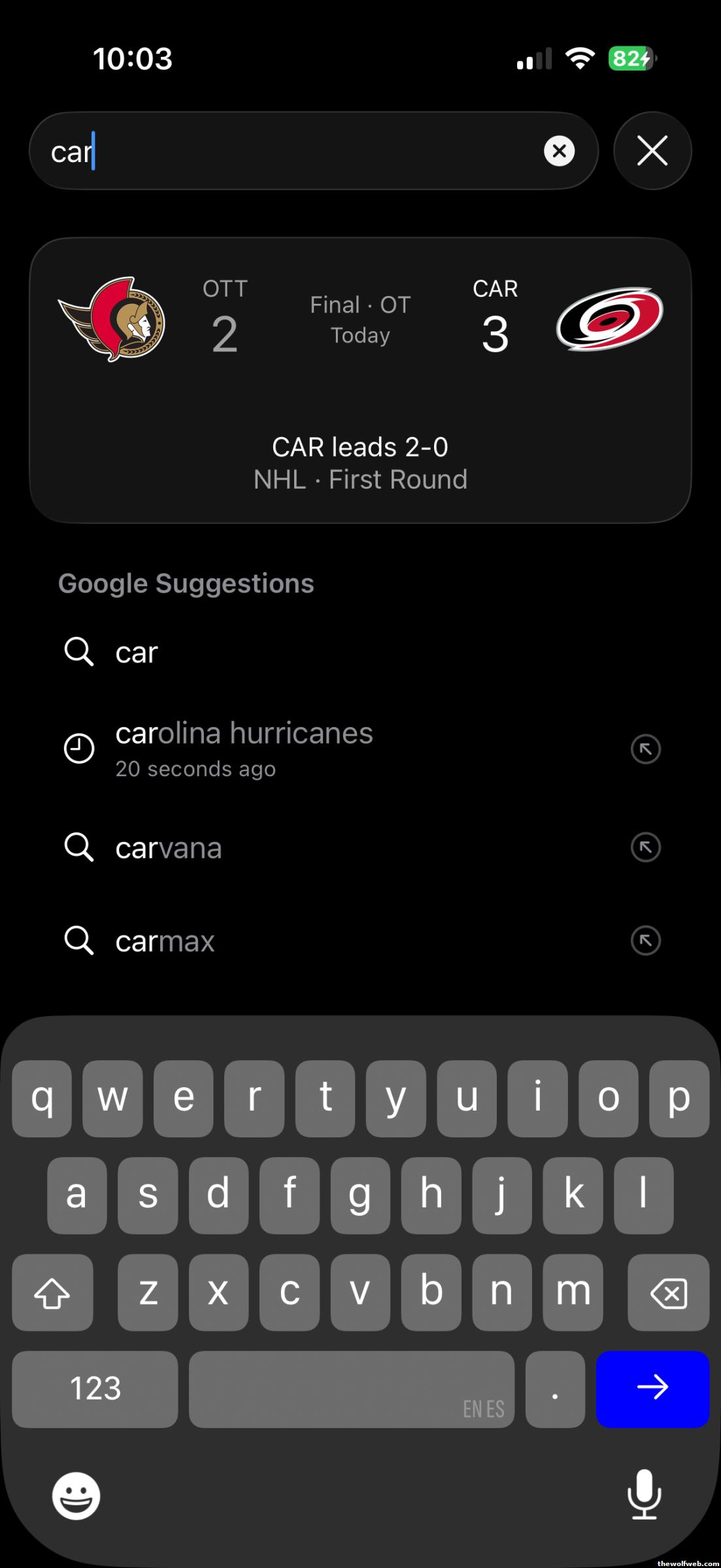Hit the backspace key on keyboard
Viewport: 721px width, 1568px height.
(x=667, y=1292)
